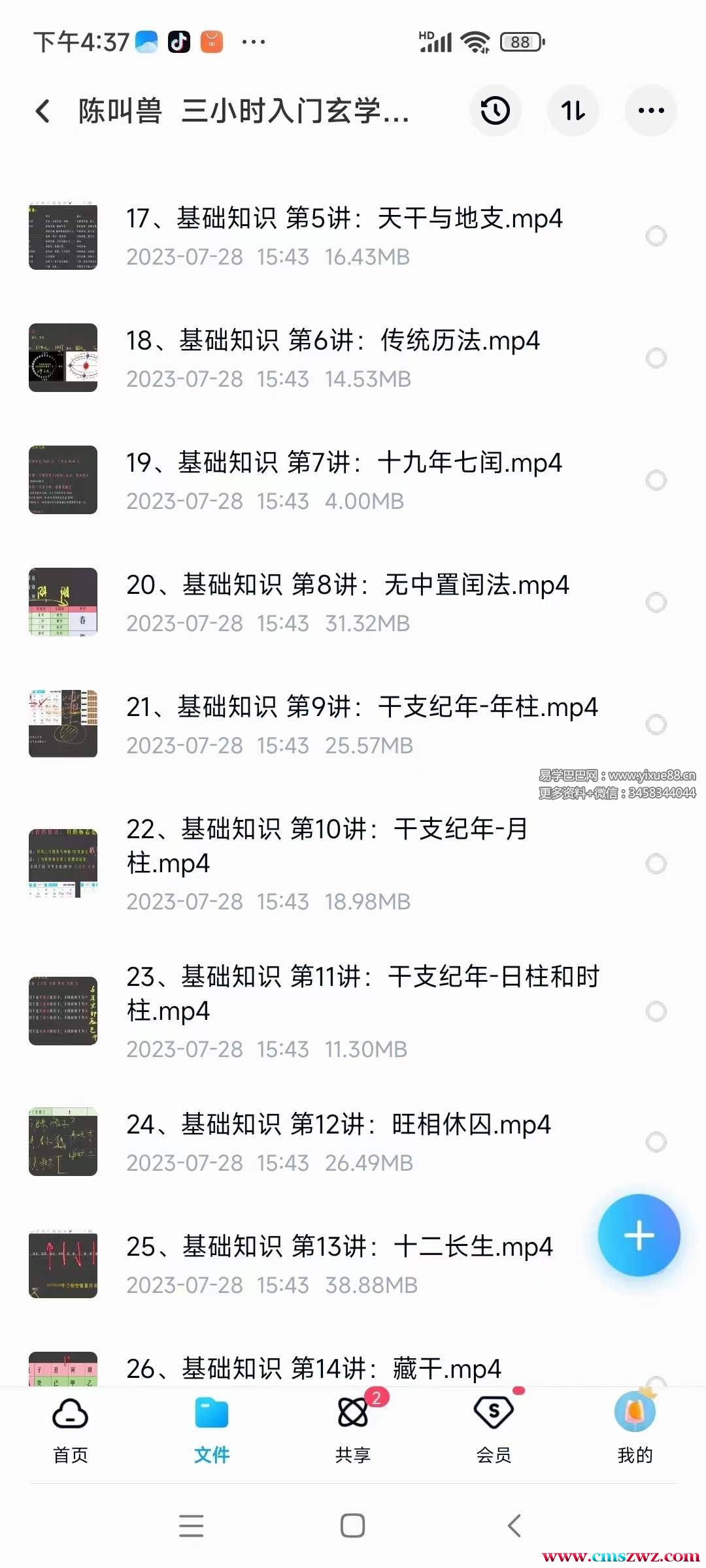Tick the circle for 第12讲：旺相休囚.mp4
This screenshot has width=706, height=1568.
click(656, 1142)
